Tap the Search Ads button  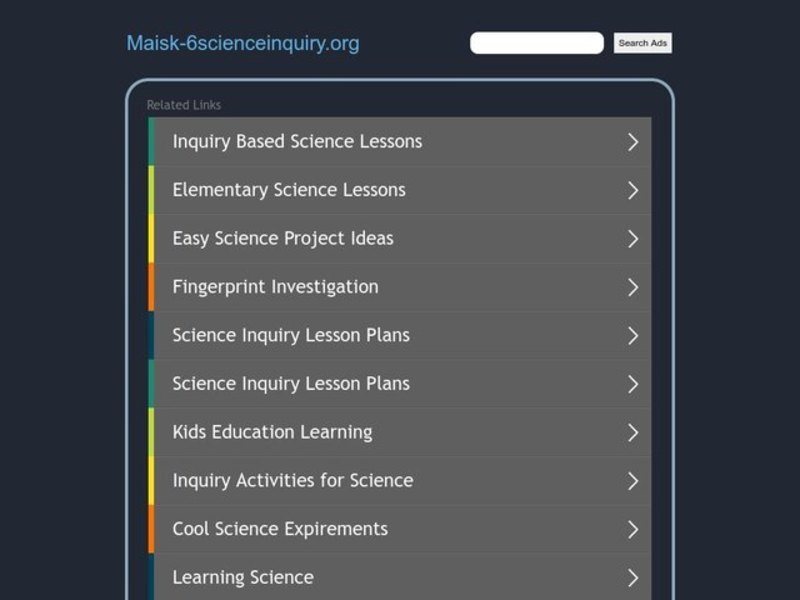(642, 43)
